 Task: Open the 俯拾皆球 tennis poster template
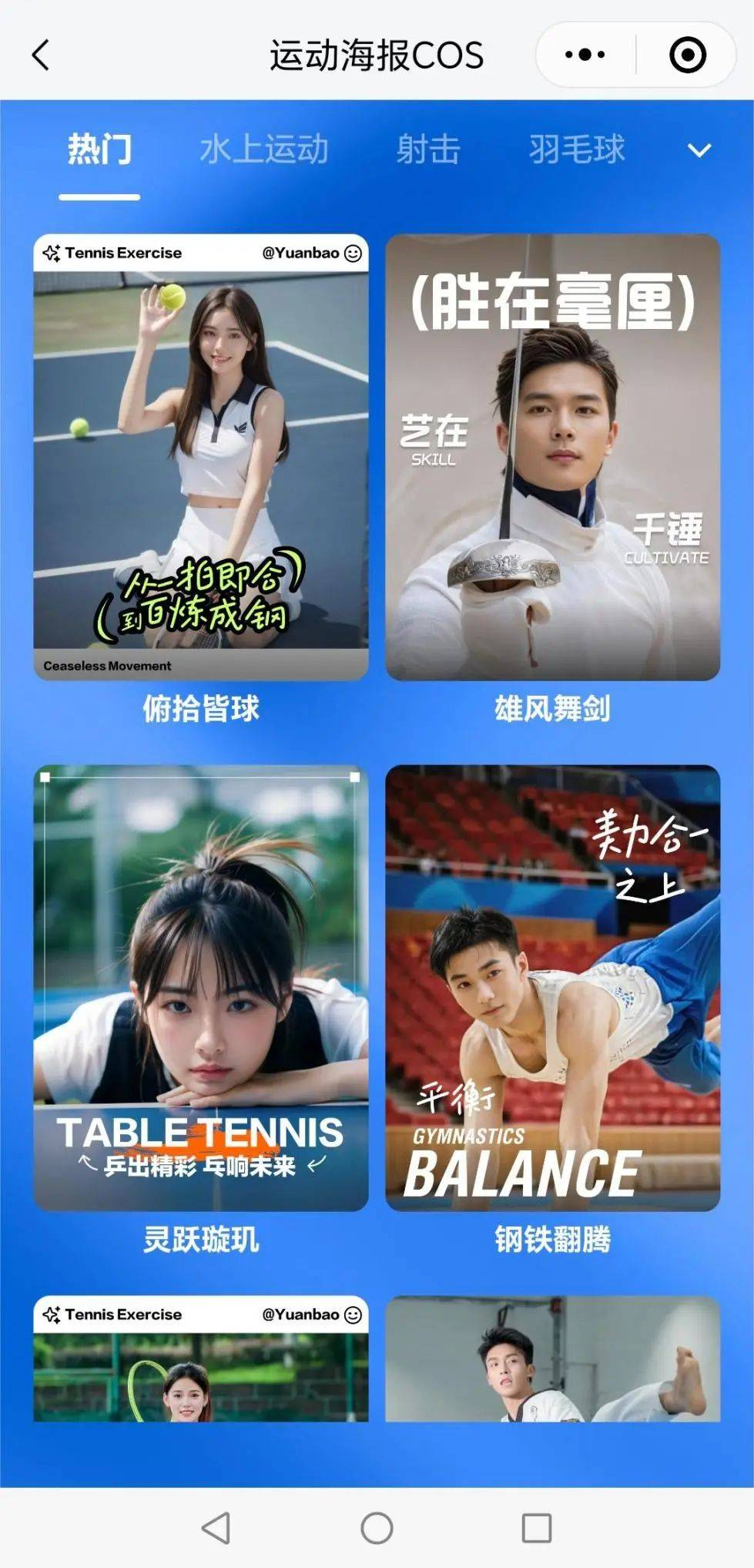[x=201, y=457]
